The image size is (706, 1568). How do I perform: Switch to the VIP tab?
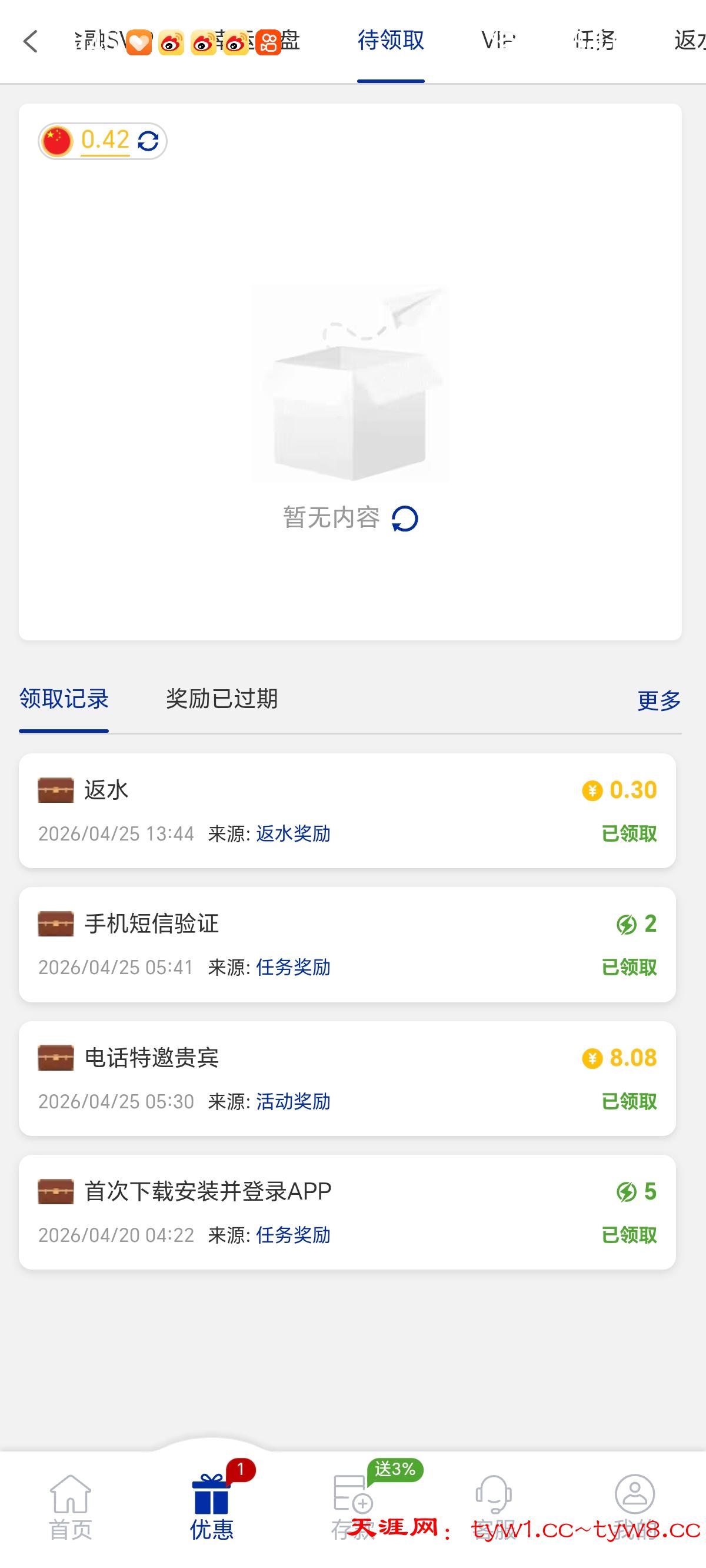point(498,41)
